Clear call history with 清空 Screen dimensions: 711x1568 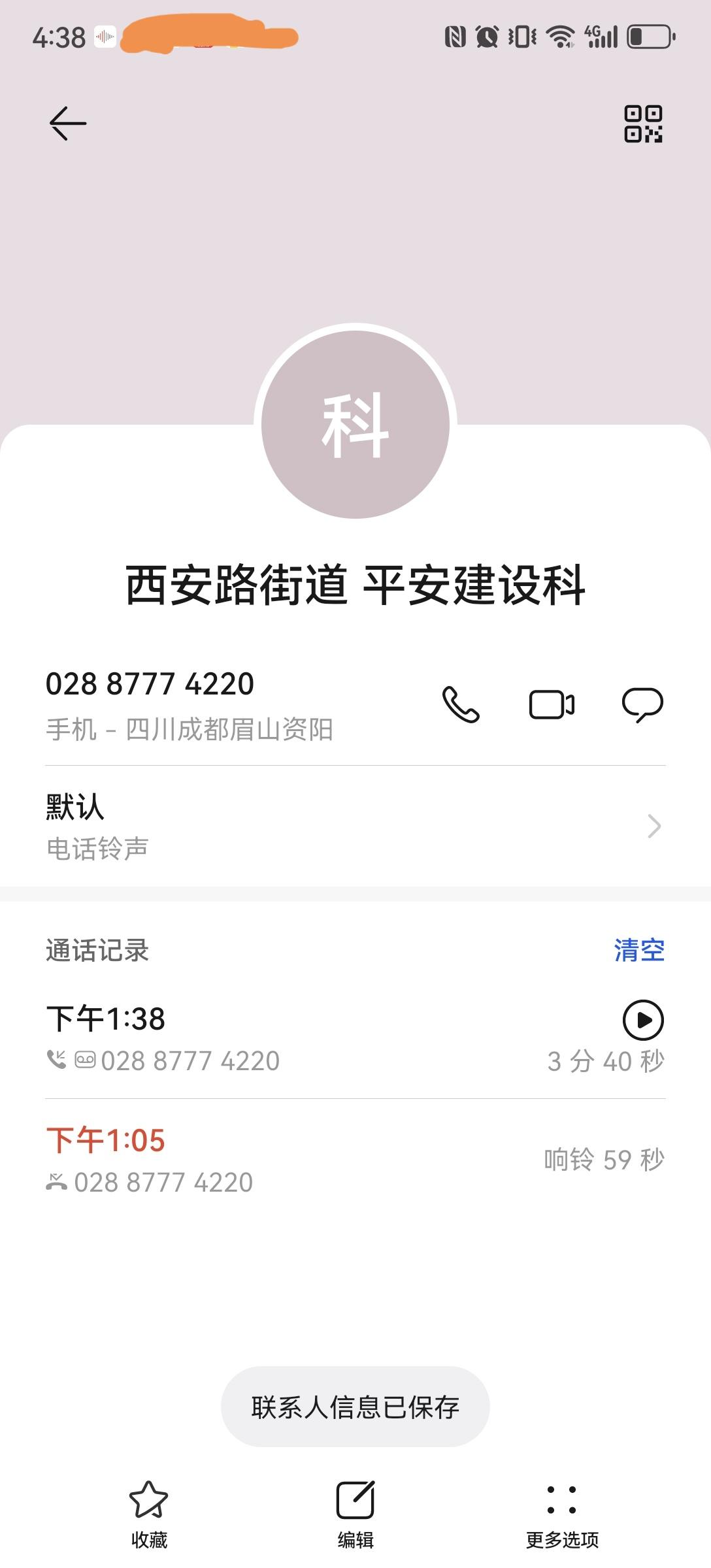639,951
